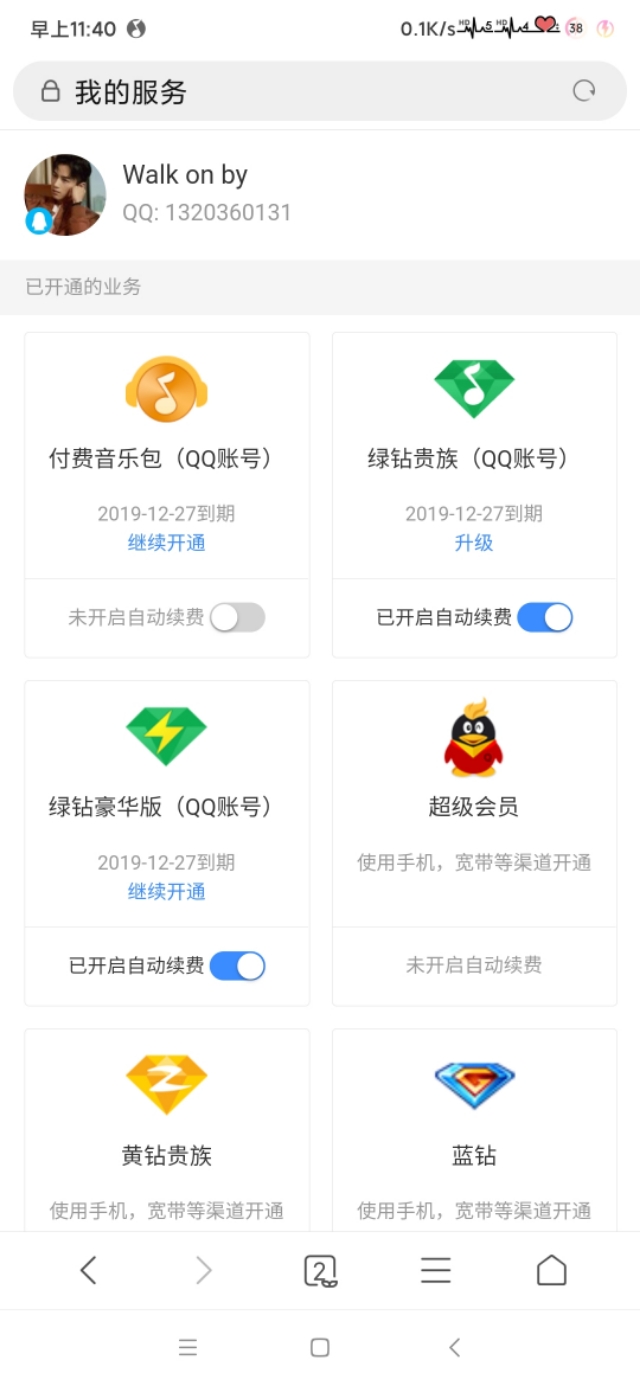Tap 继续开通 under 付费音乐包
Screen dimensions: 640x1386
167,543
